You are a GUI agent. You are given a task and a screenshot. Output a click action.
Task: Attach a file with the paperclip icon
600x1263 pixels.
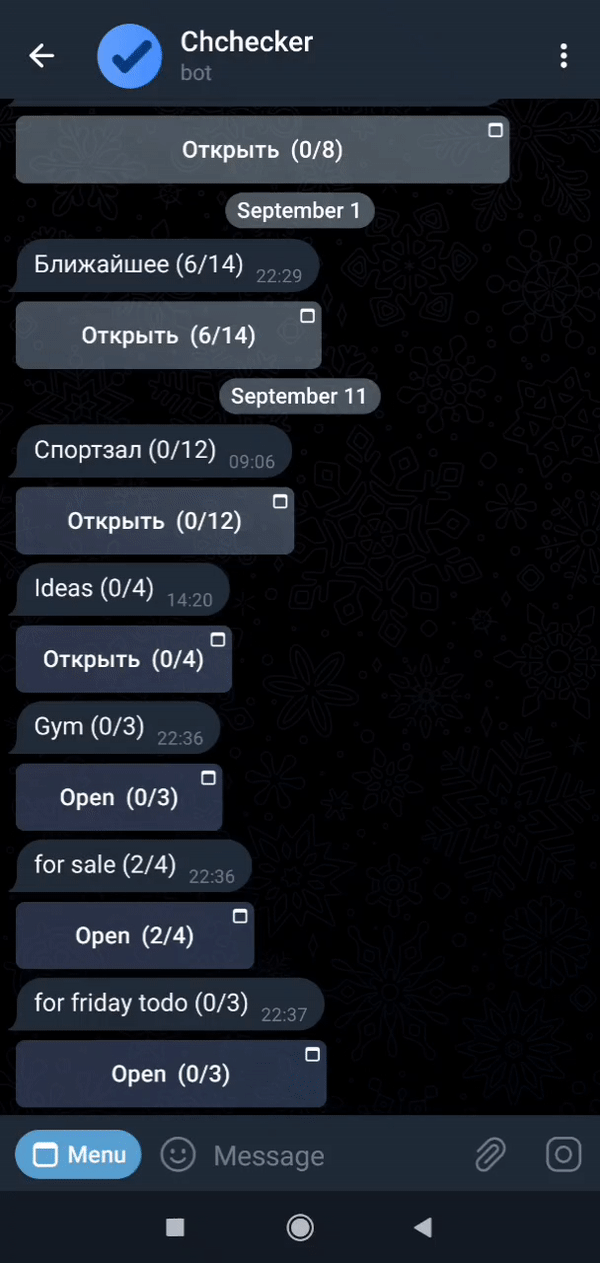pos(490,1155)
